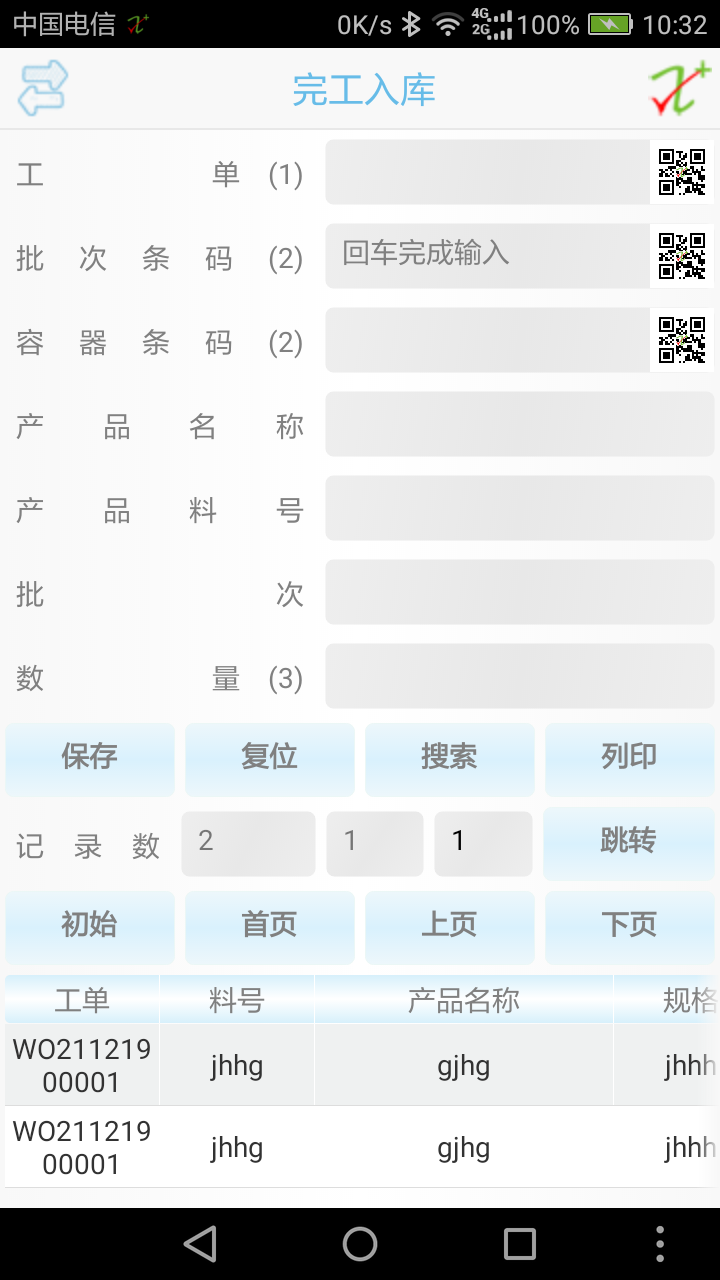Select the first WO21121900001 table row
720x1280 pixels.
click(360, 1065)
